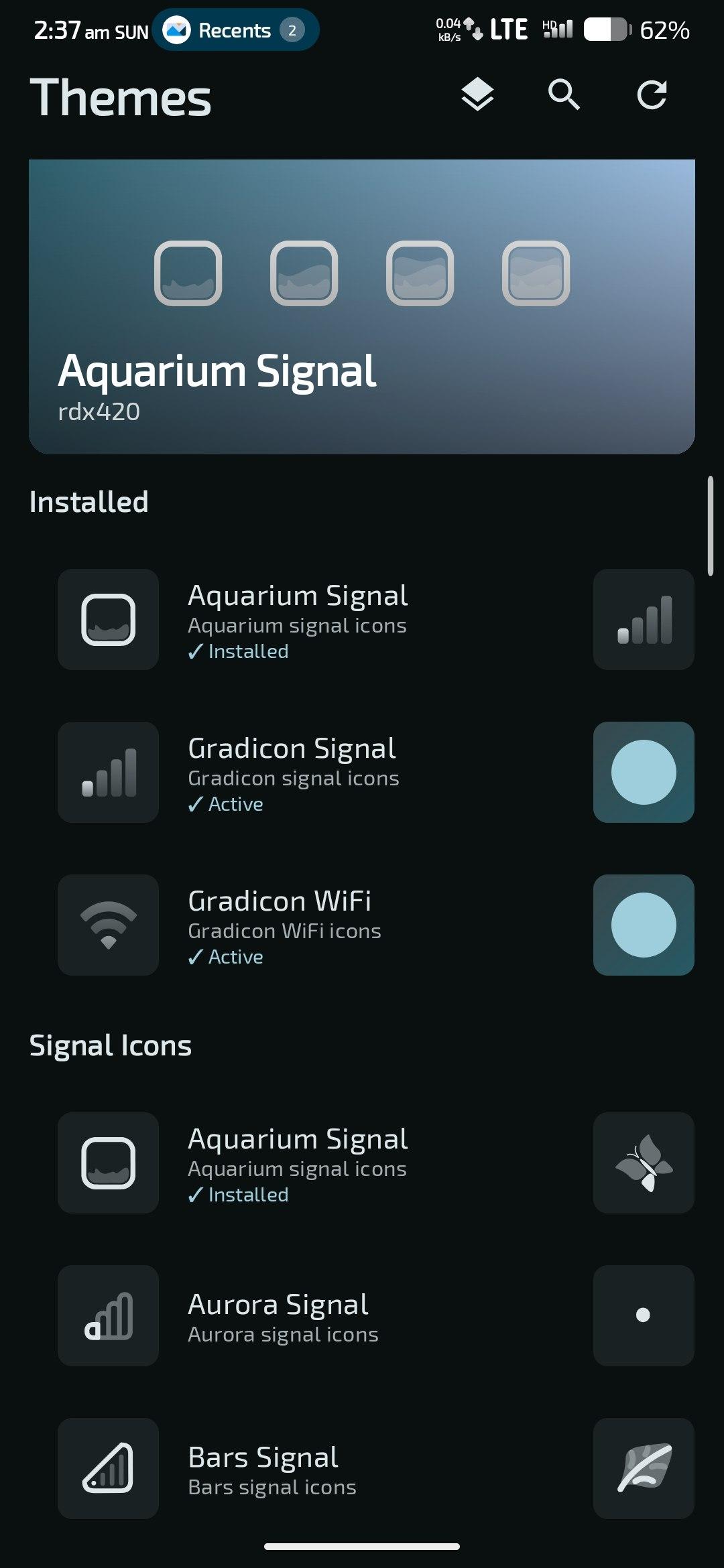The image size is (724, 1568).
Task: Open the featured Aquarium Signal banner by rdx420
Action: (362, 307)
